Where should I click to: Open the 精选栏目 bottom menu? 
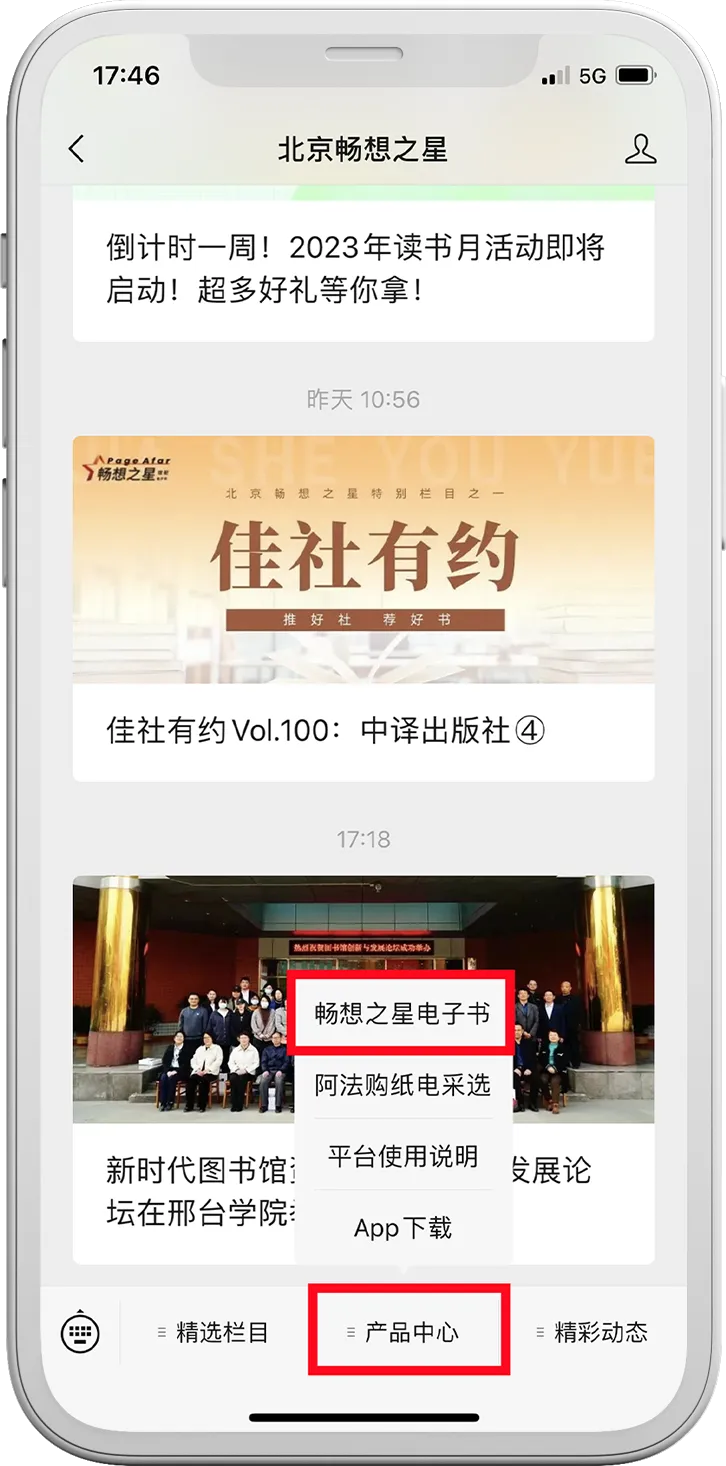tap(213, 1332)
